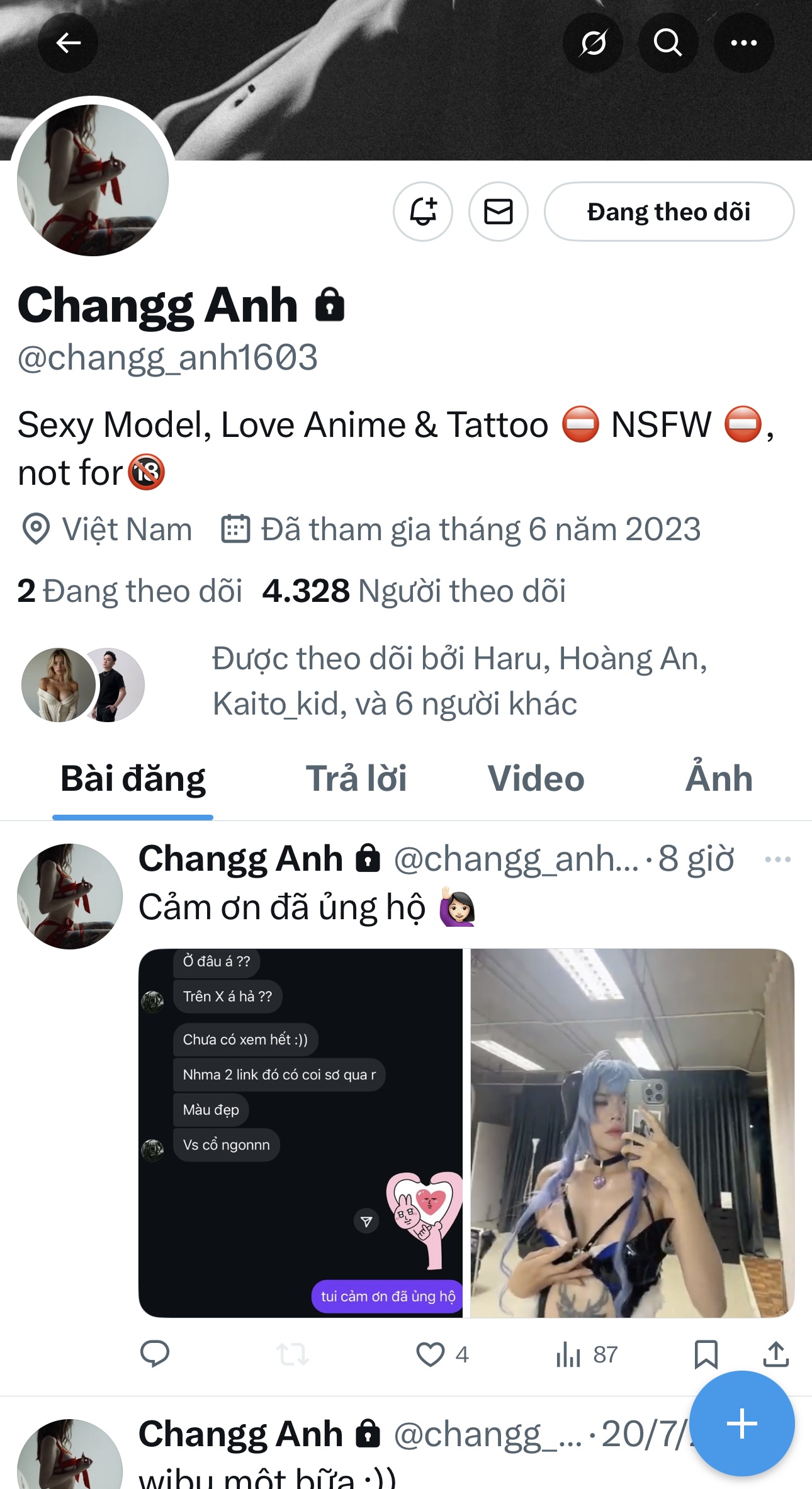Switch to the Video tab
The height and width of the screenshot is (1489, 812).
pyautogui.click(x=536, y=779)
